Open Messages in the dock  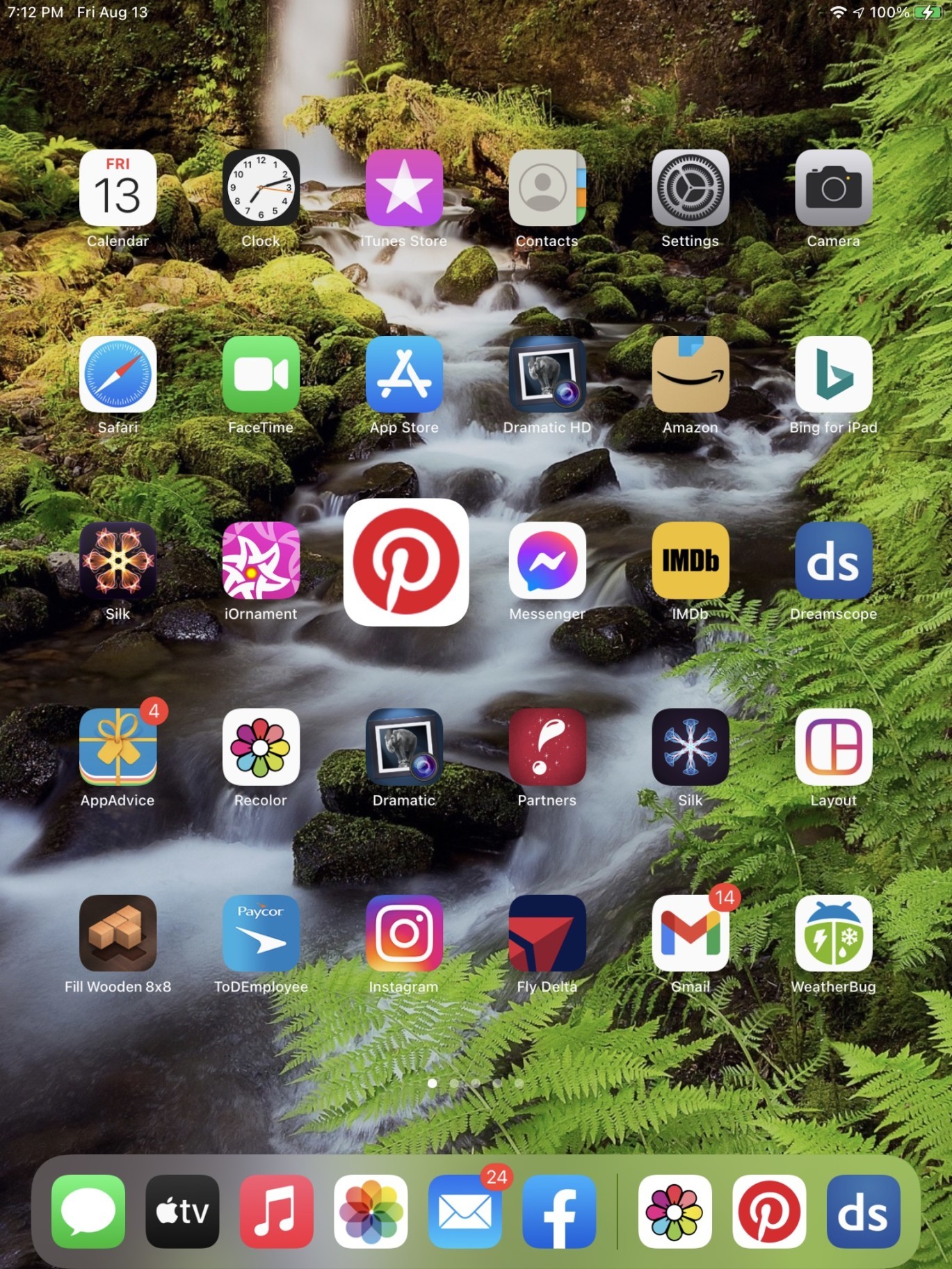pyautogui.click(x=88, y=1211)
